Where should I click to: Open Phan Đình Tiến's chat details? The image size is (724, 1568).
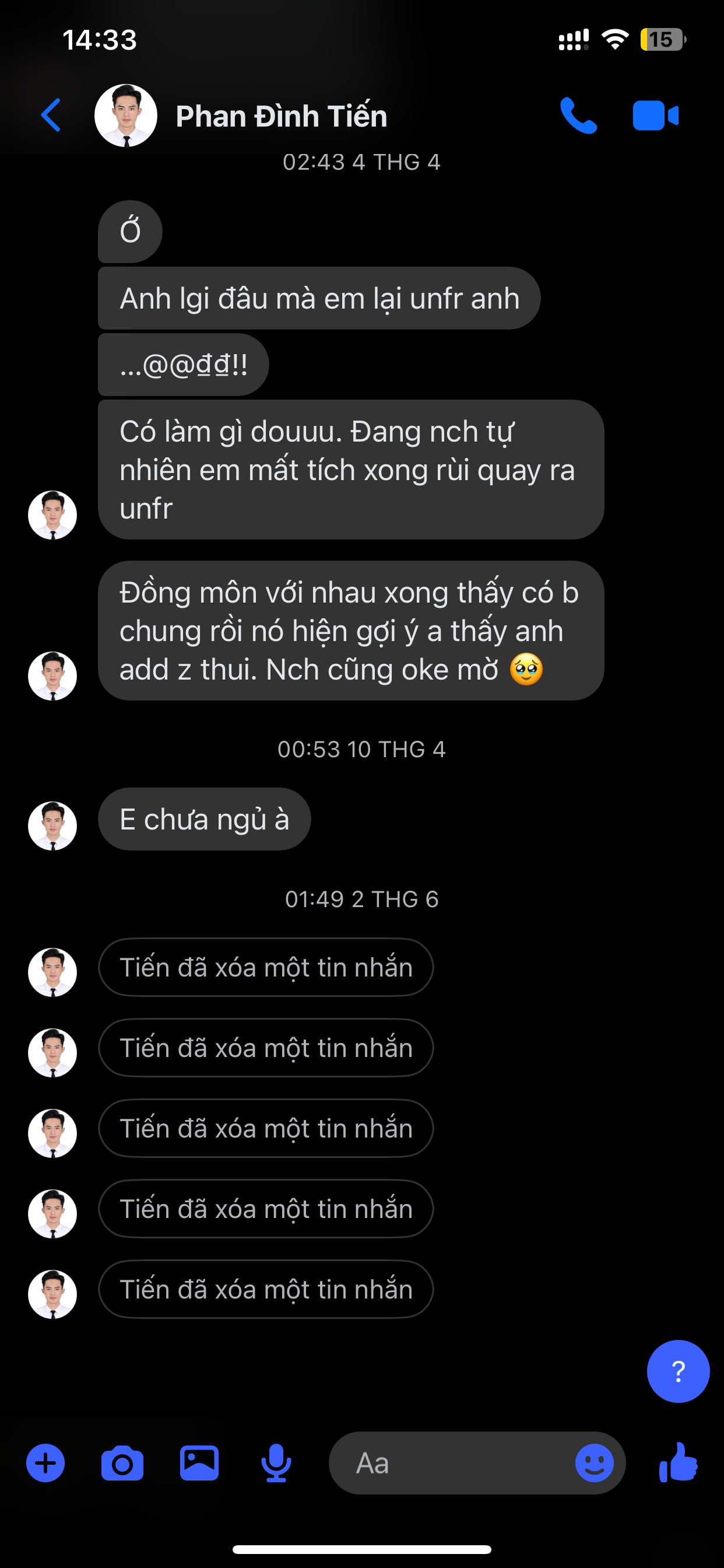point(281,116)
